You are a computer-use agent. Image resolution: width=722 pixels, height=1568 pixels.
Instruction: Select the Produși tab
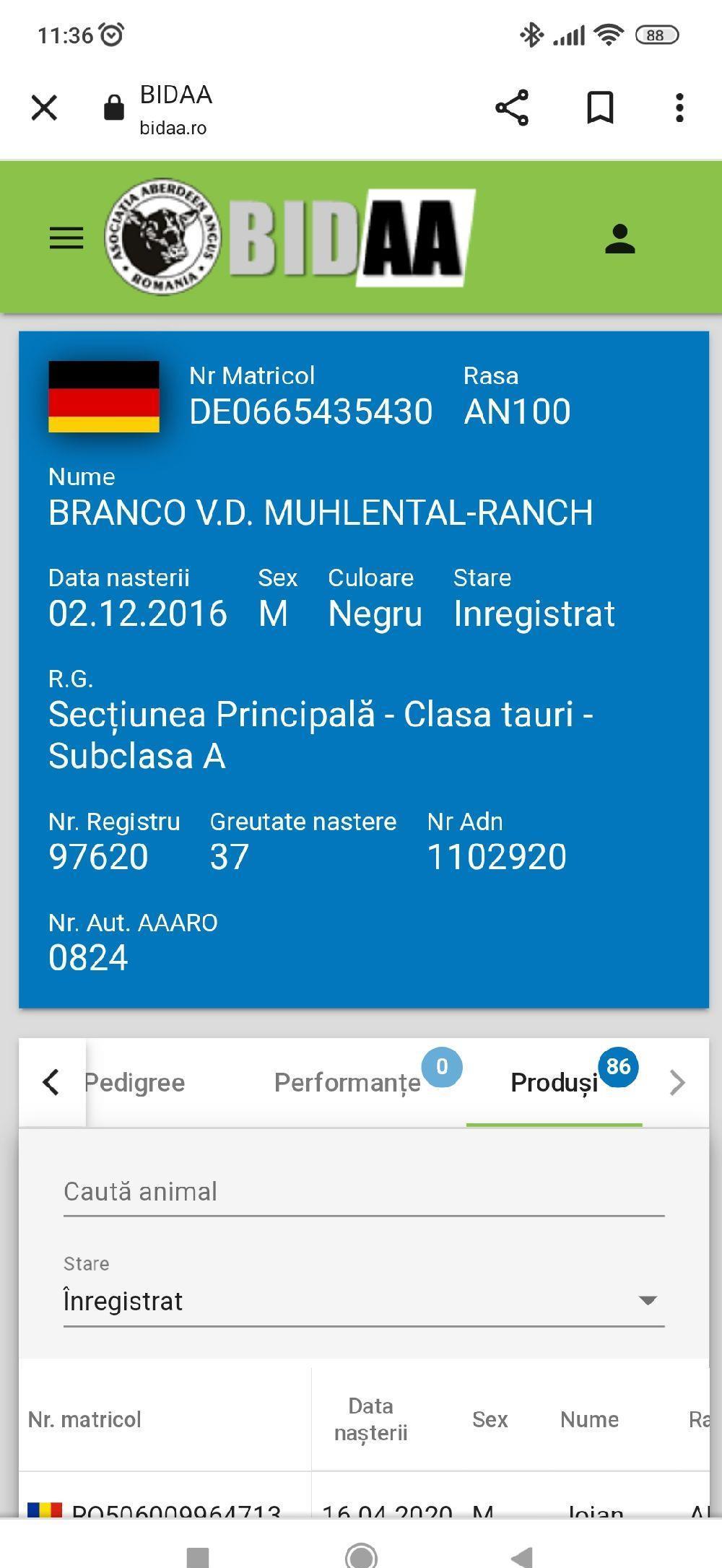pyautogui.click(x=554, y=1082)
